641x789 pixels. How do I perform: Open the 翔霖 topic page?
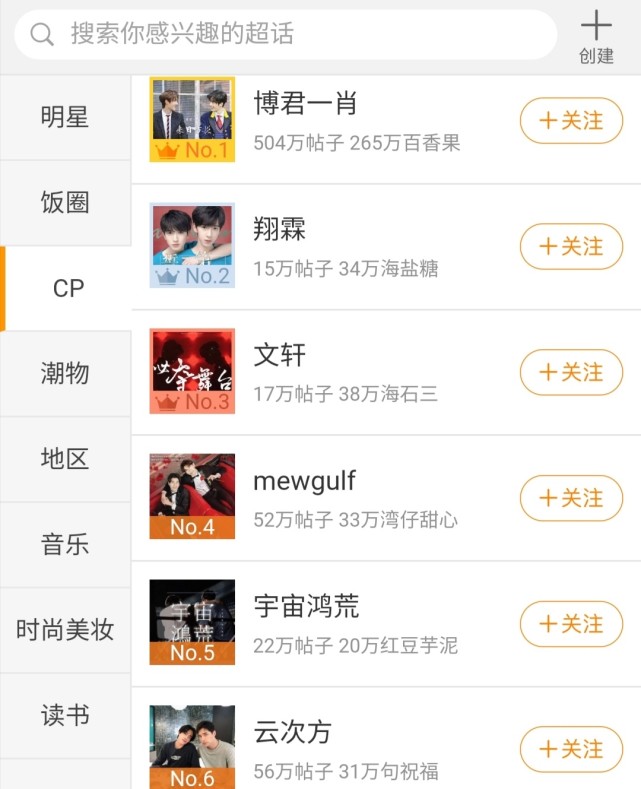280,229
